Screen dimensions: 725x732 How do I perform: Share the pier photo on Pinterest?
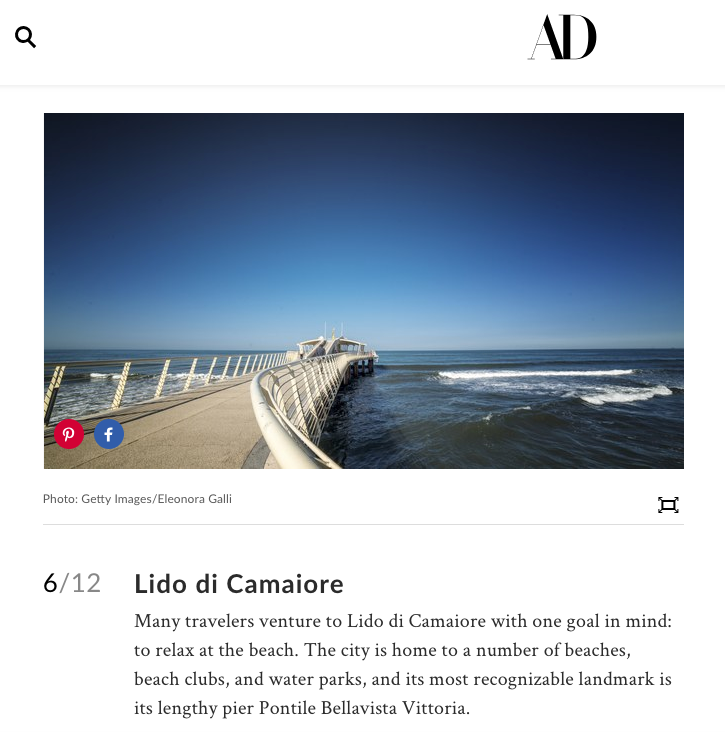[69, 434]
